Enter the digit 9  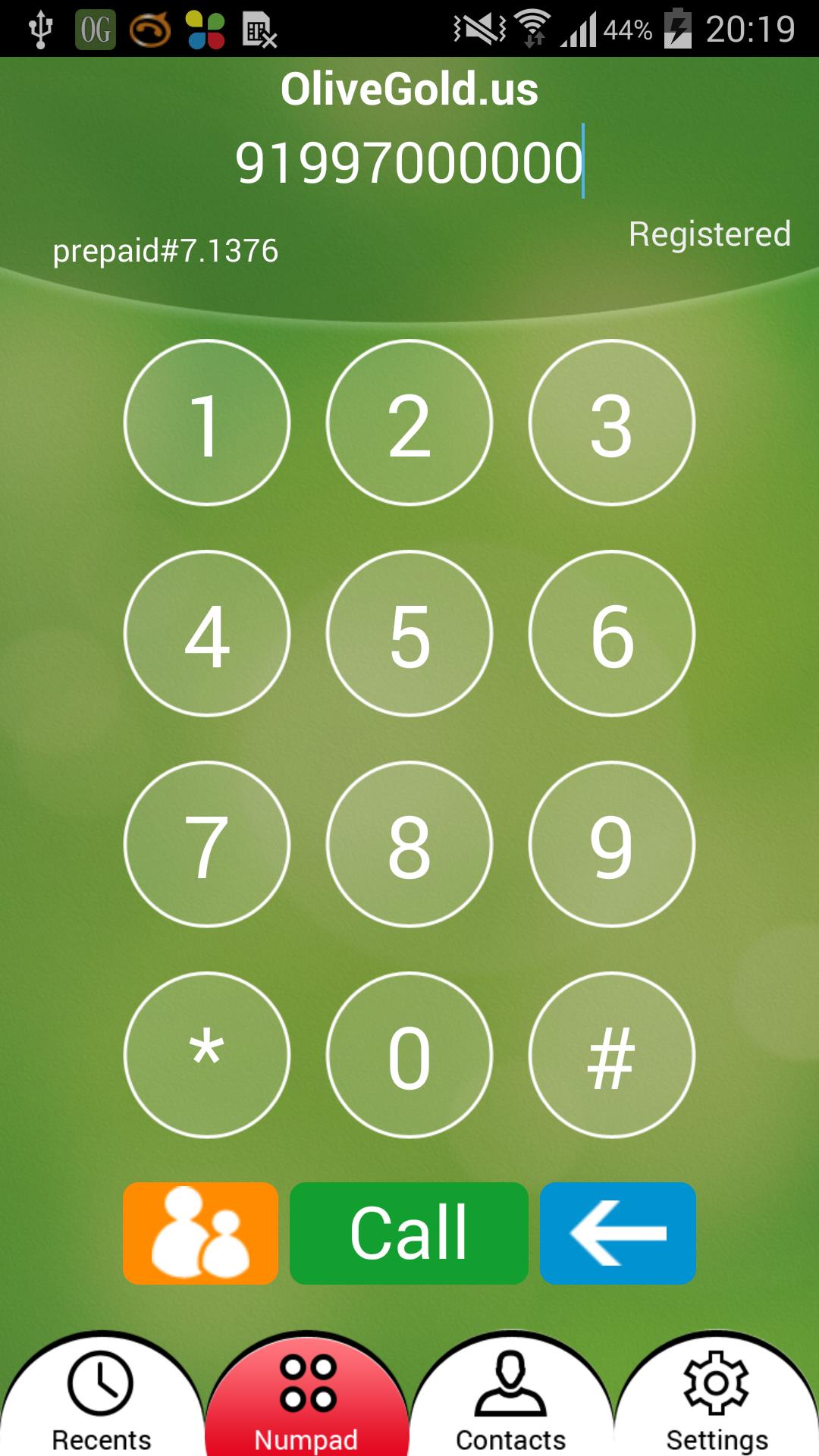[x=611, y=844]
